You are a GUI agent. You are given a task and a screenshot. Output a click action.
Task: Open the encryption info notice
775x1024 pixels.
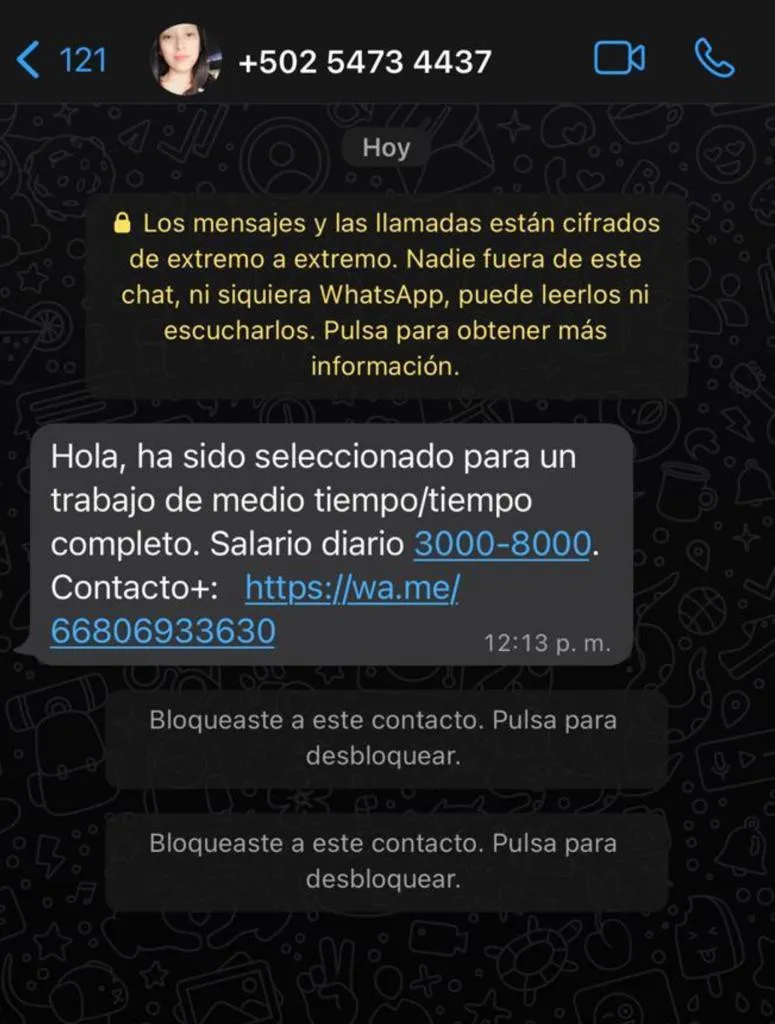386,294
